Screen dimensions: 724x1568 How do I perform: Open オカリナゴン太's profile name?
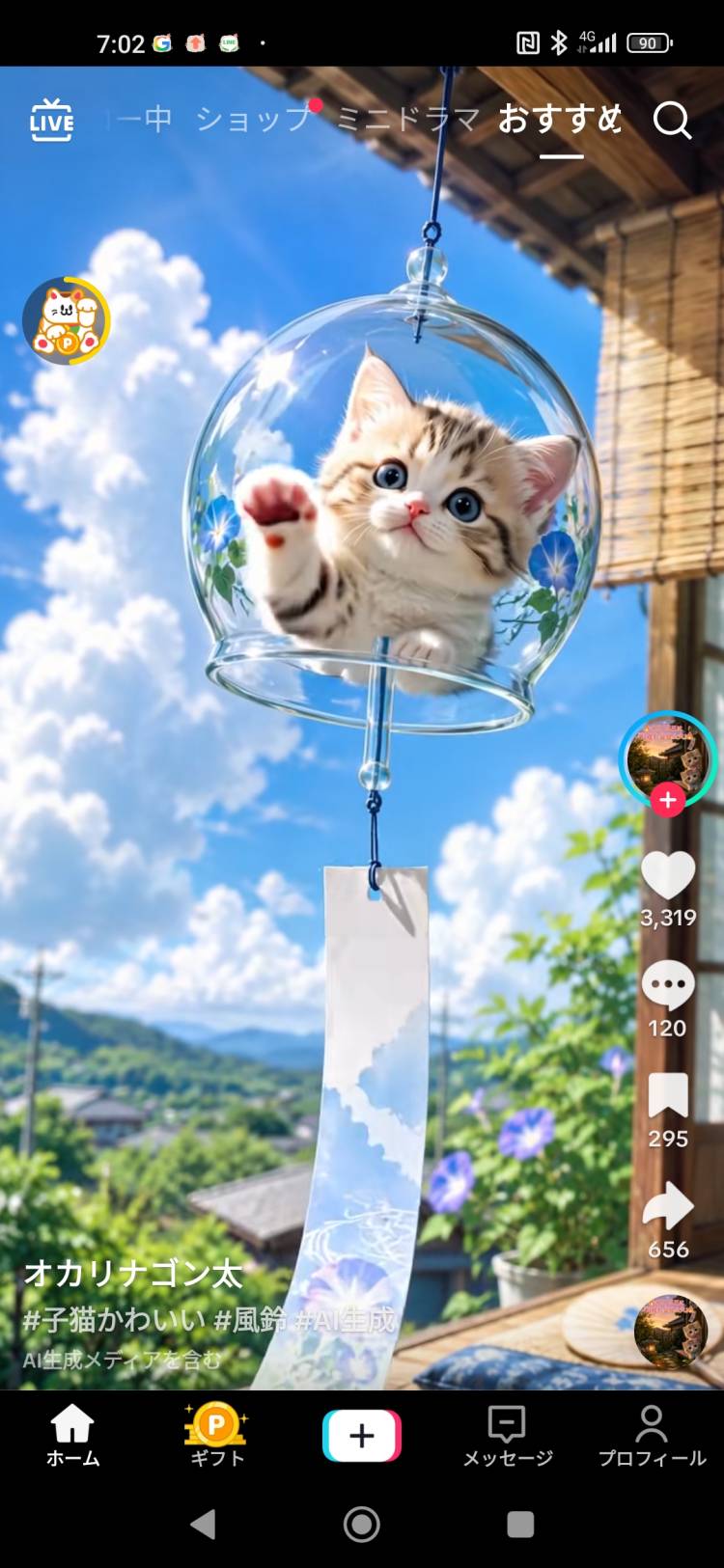click(133, 1274)
